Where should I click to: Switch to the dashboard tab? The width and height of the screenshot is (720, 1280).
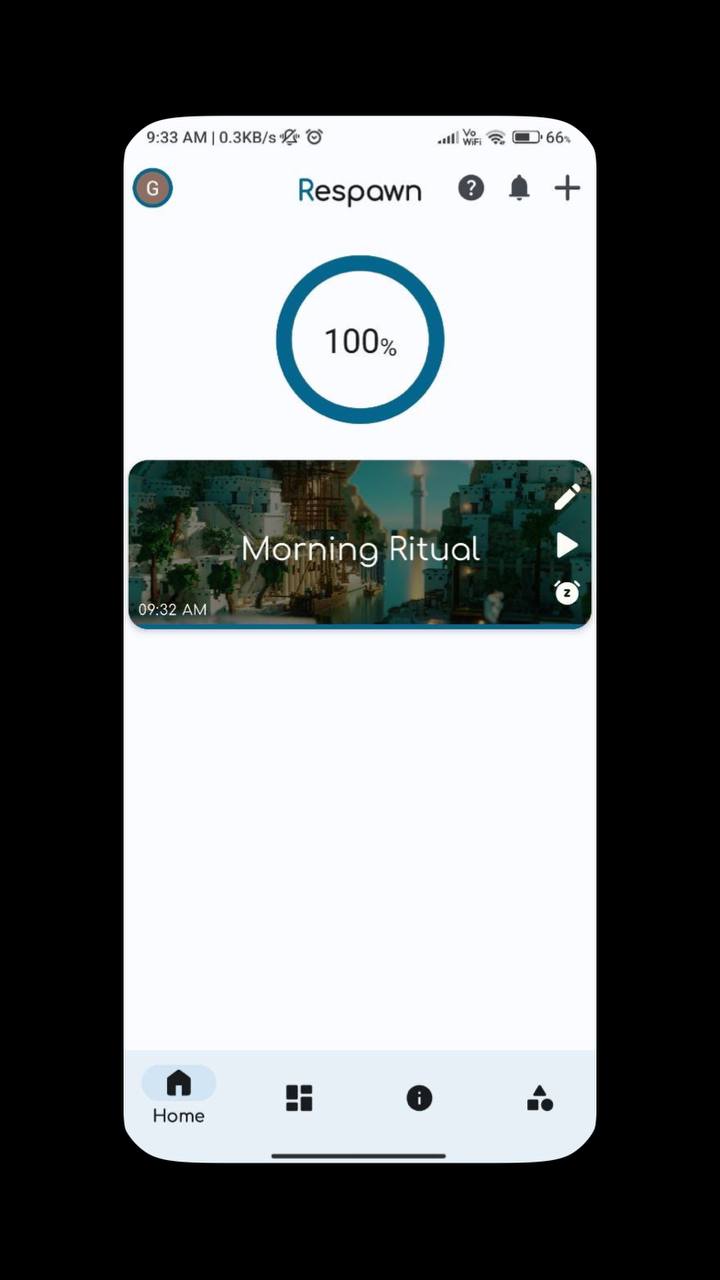click(299, 1098)
